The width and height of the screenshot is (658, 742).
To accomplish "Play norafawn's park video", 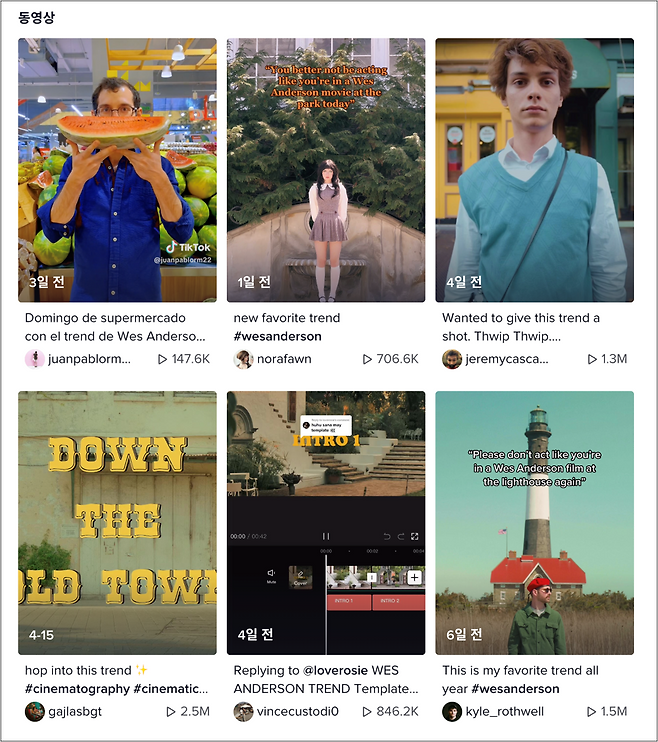I will point(326,170).
